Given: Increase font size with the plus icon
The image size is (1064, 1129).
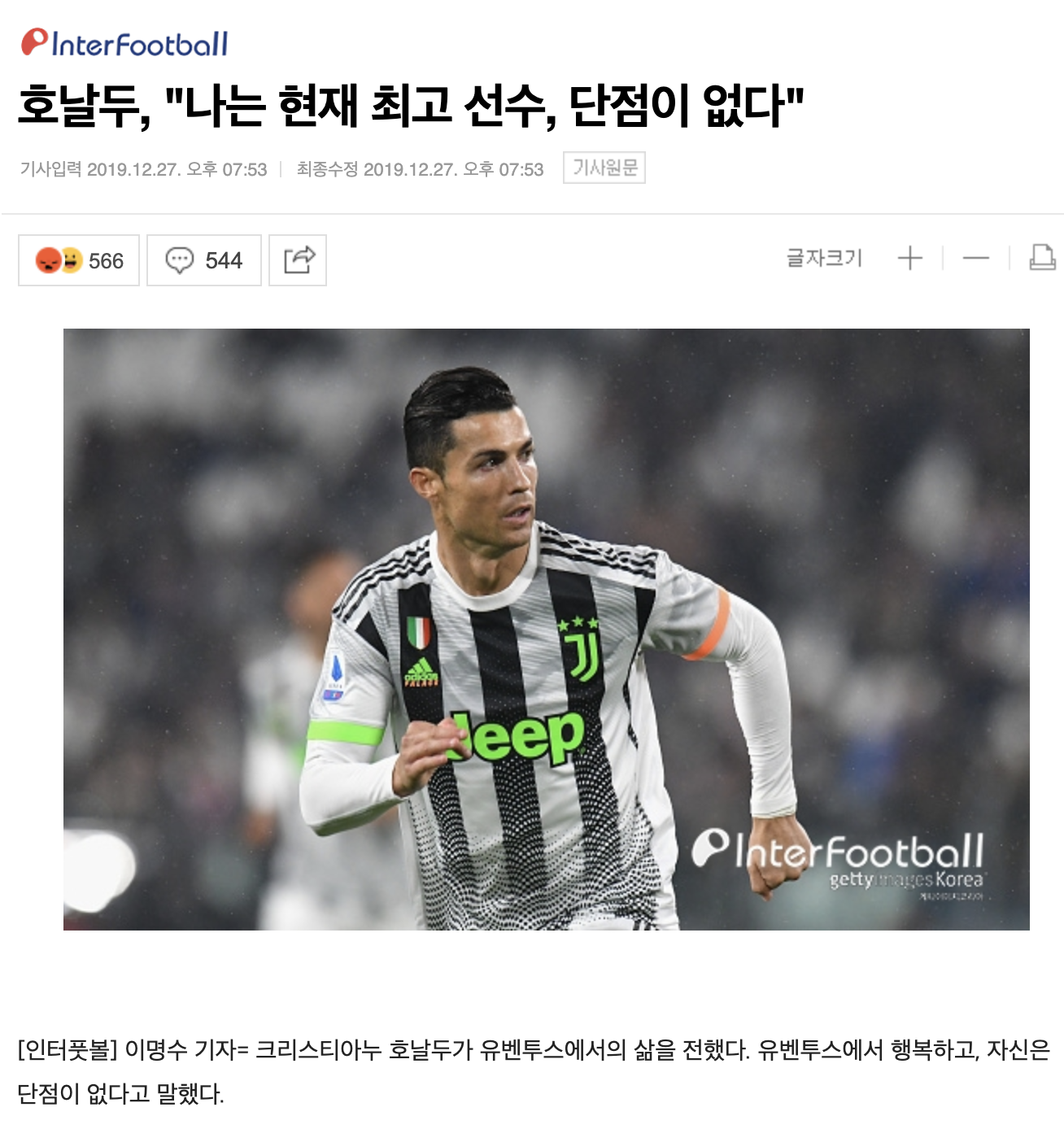Looking at the screenshot, I should [x=909, y=259].
